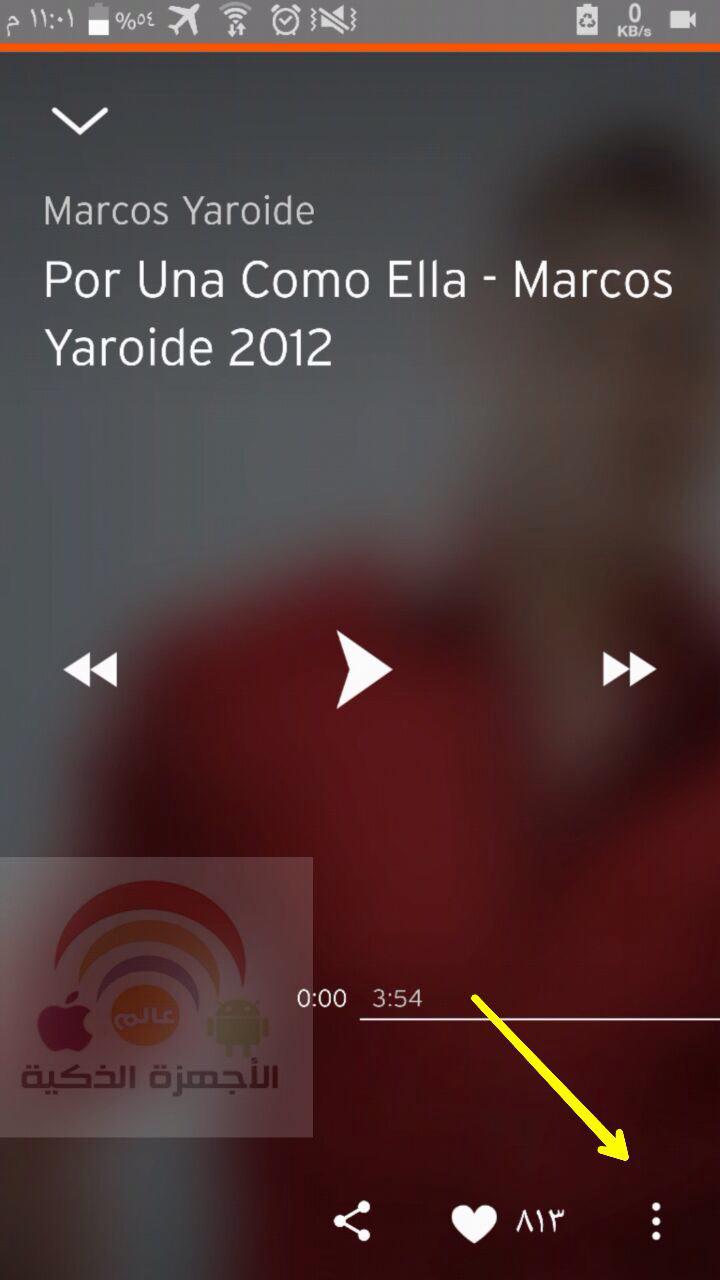720x1280 pixels.
Task: Skip forward to the next track
Action: (x=629, y=670)
